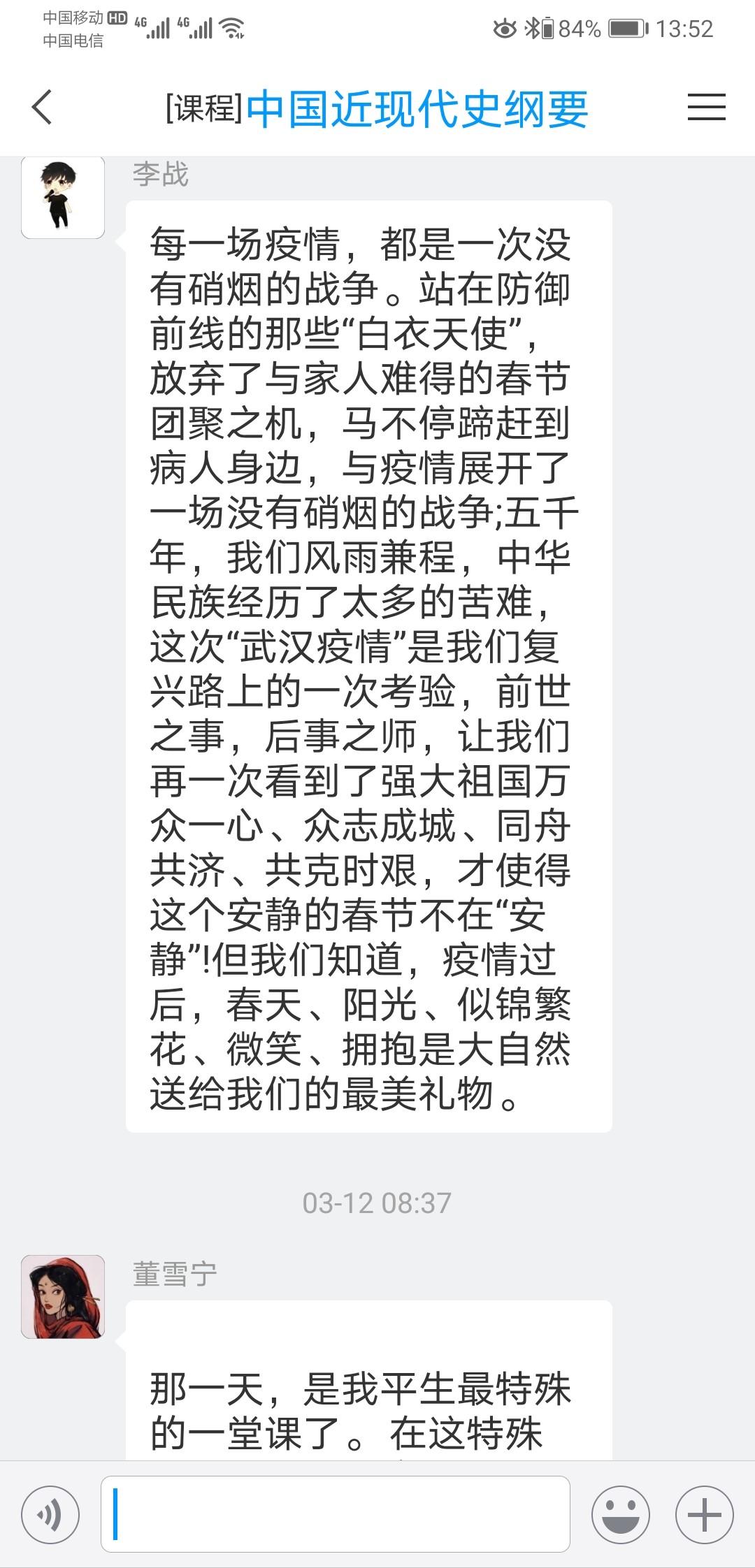Open the 中国近现代史纲要 course title link
755x1568 pixels.
pyautogui.click(x=417, y=109)
